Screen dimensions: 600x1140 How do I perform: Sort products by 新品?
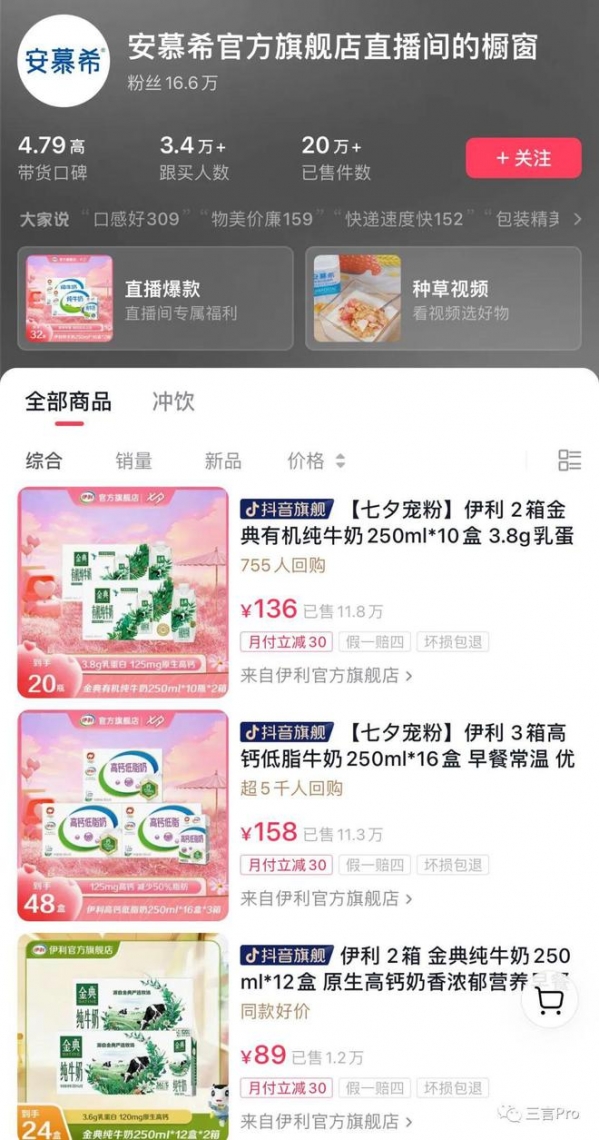(223, 461)
